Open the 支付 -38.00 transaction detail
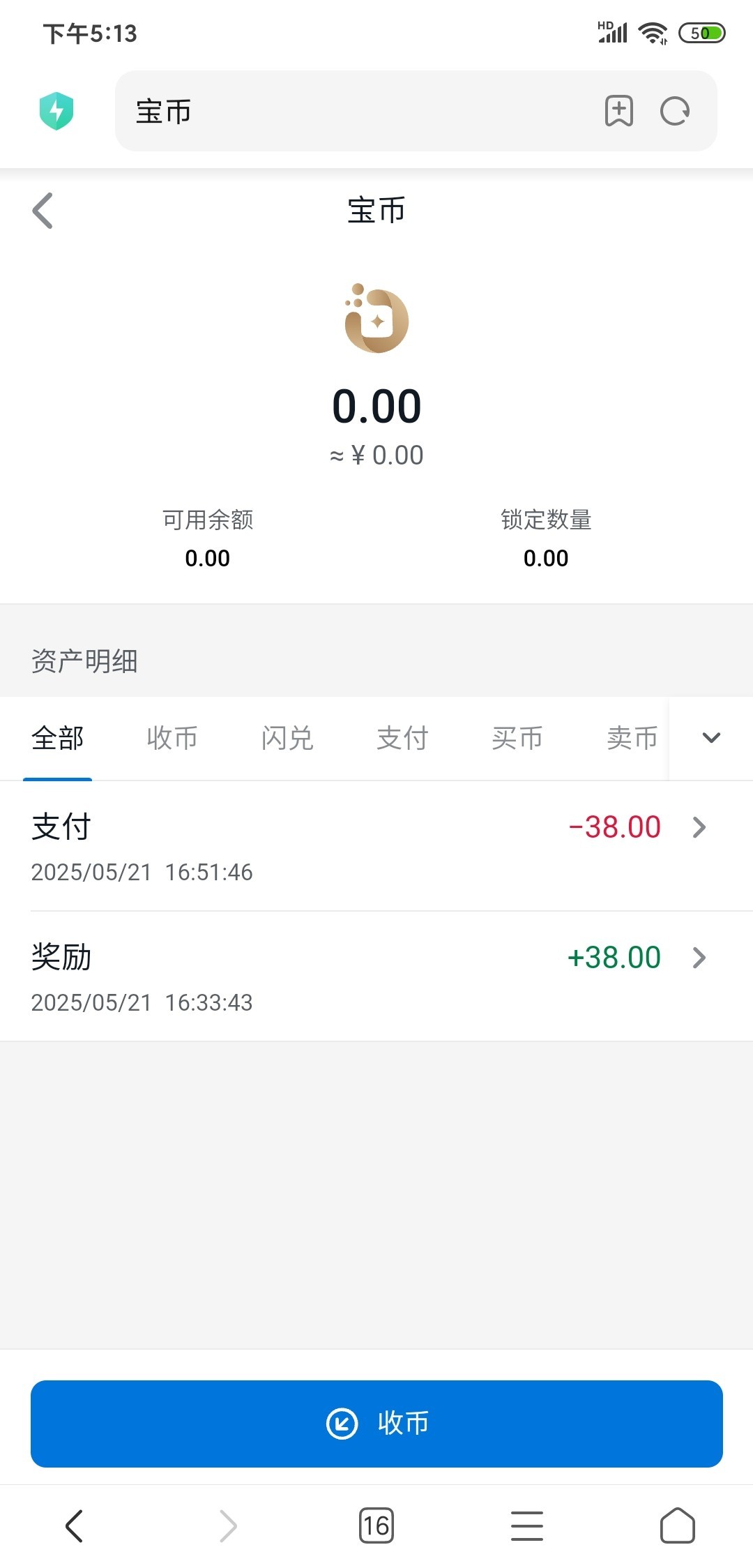753x1568 pixels. coord(376,846)
